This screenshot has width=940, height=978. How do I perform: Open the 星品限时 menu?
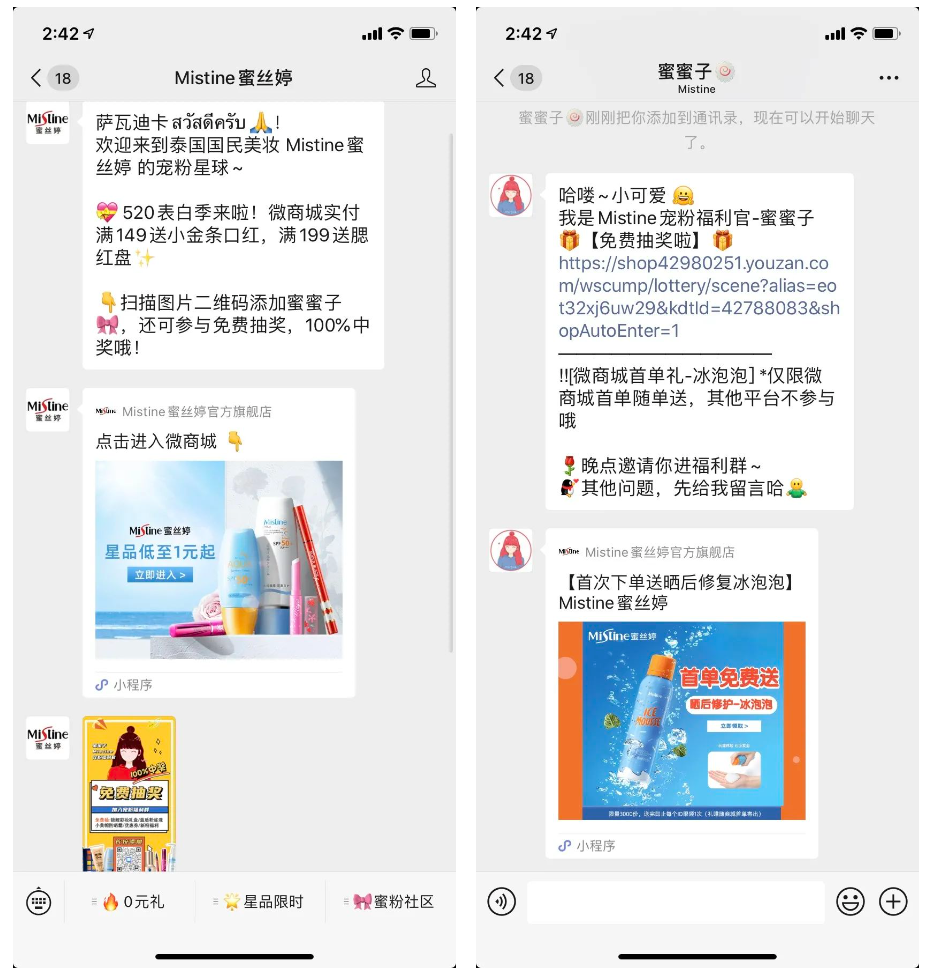tap(262, 901)
